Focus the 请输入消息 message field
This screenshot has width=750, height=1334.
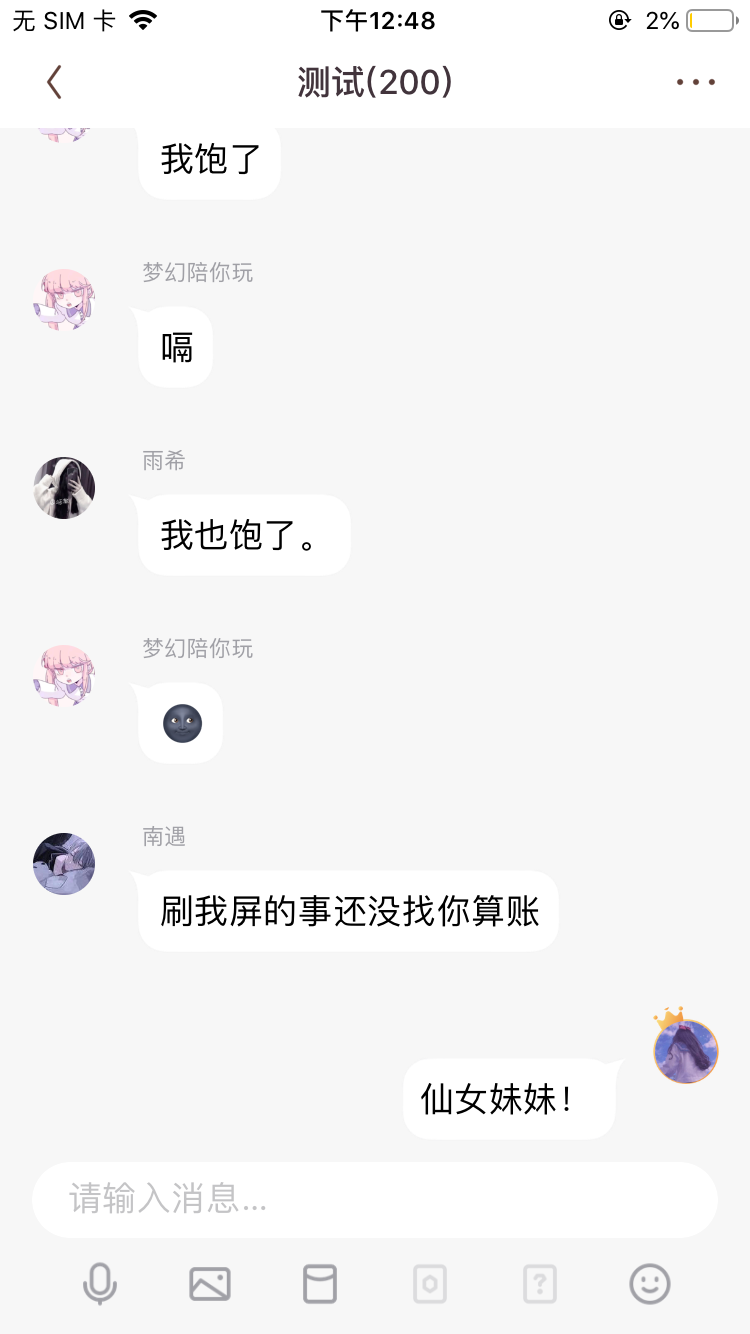[x=374, y=1198]
